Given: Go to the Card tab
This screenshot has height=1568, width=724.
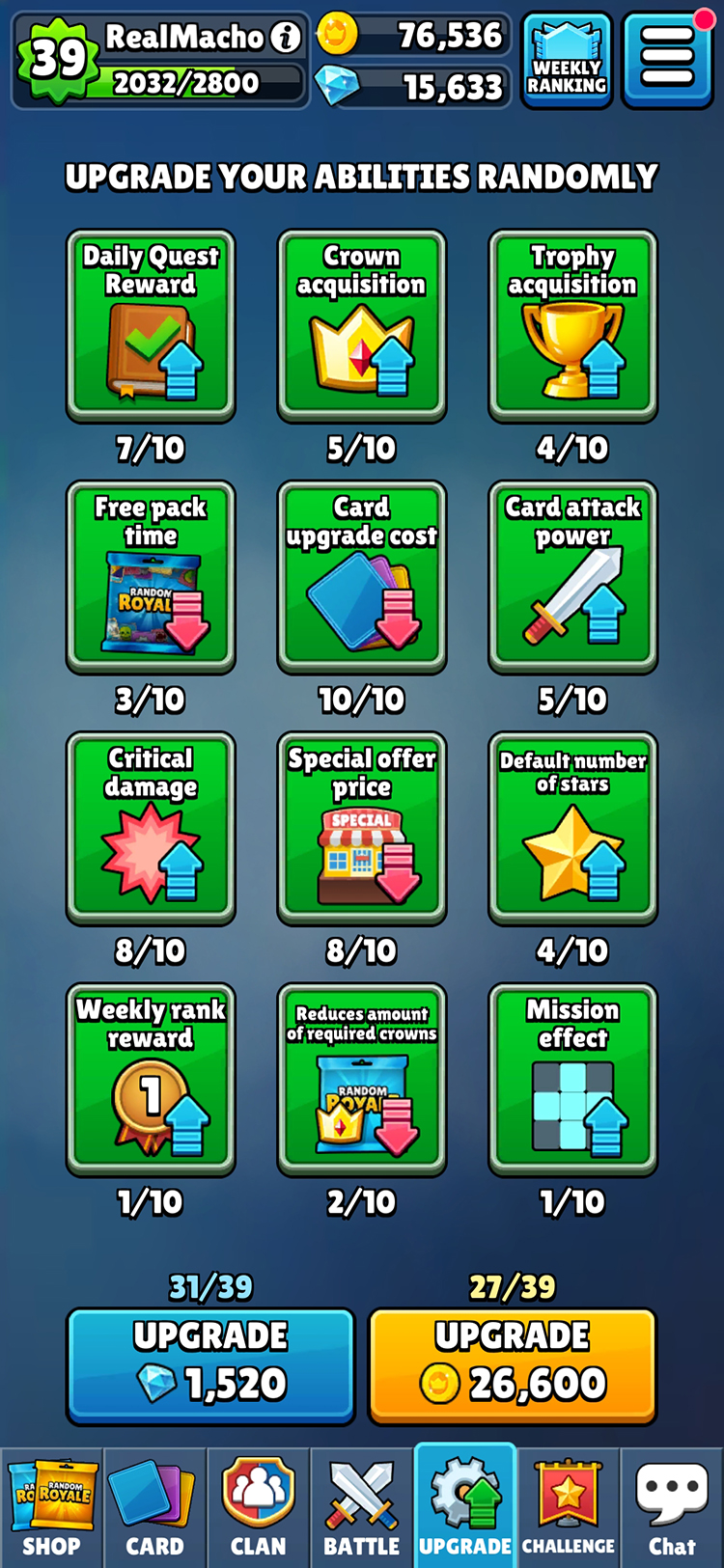Looking at the screenshot, I should click(154, 1509).
